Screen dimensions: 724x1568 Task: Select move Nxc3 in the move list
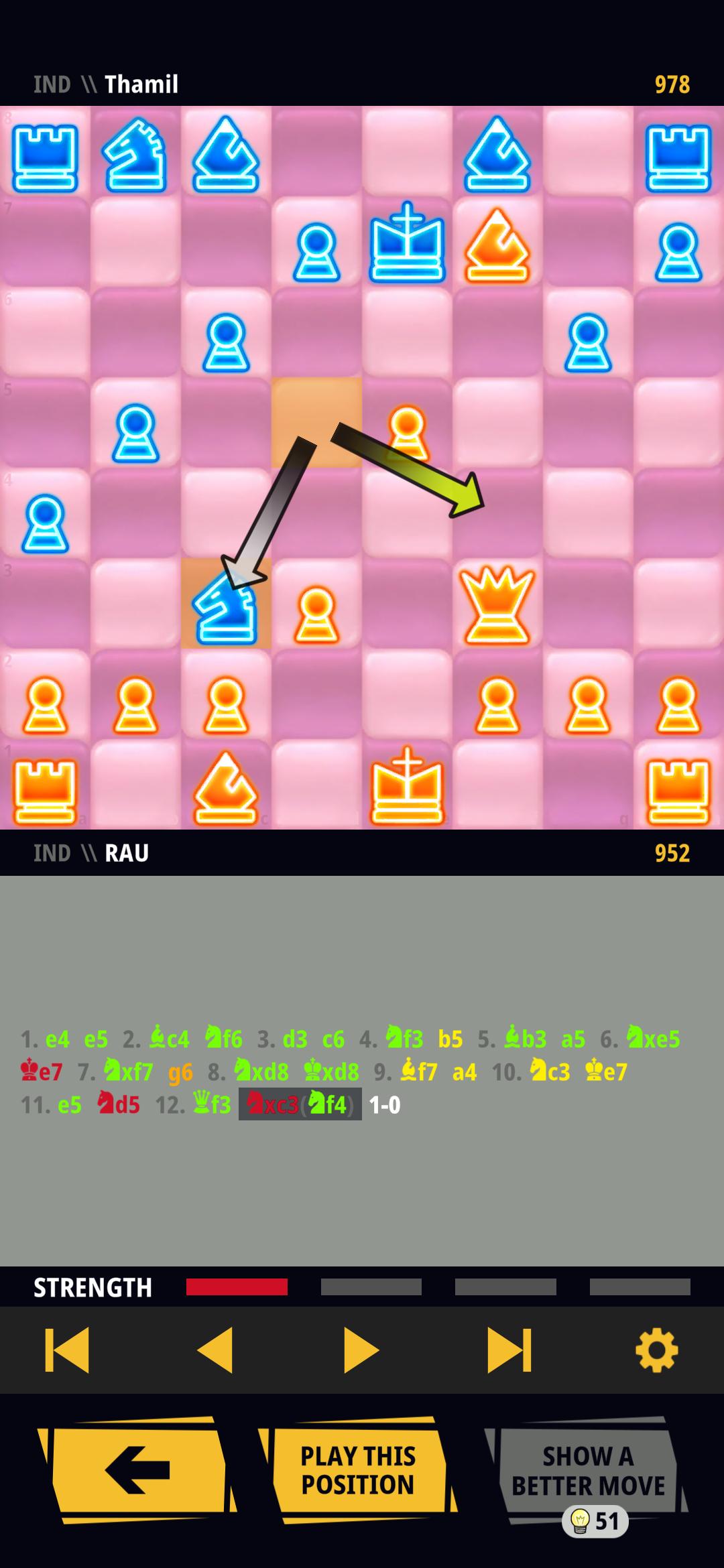[x=272, y=1104]
